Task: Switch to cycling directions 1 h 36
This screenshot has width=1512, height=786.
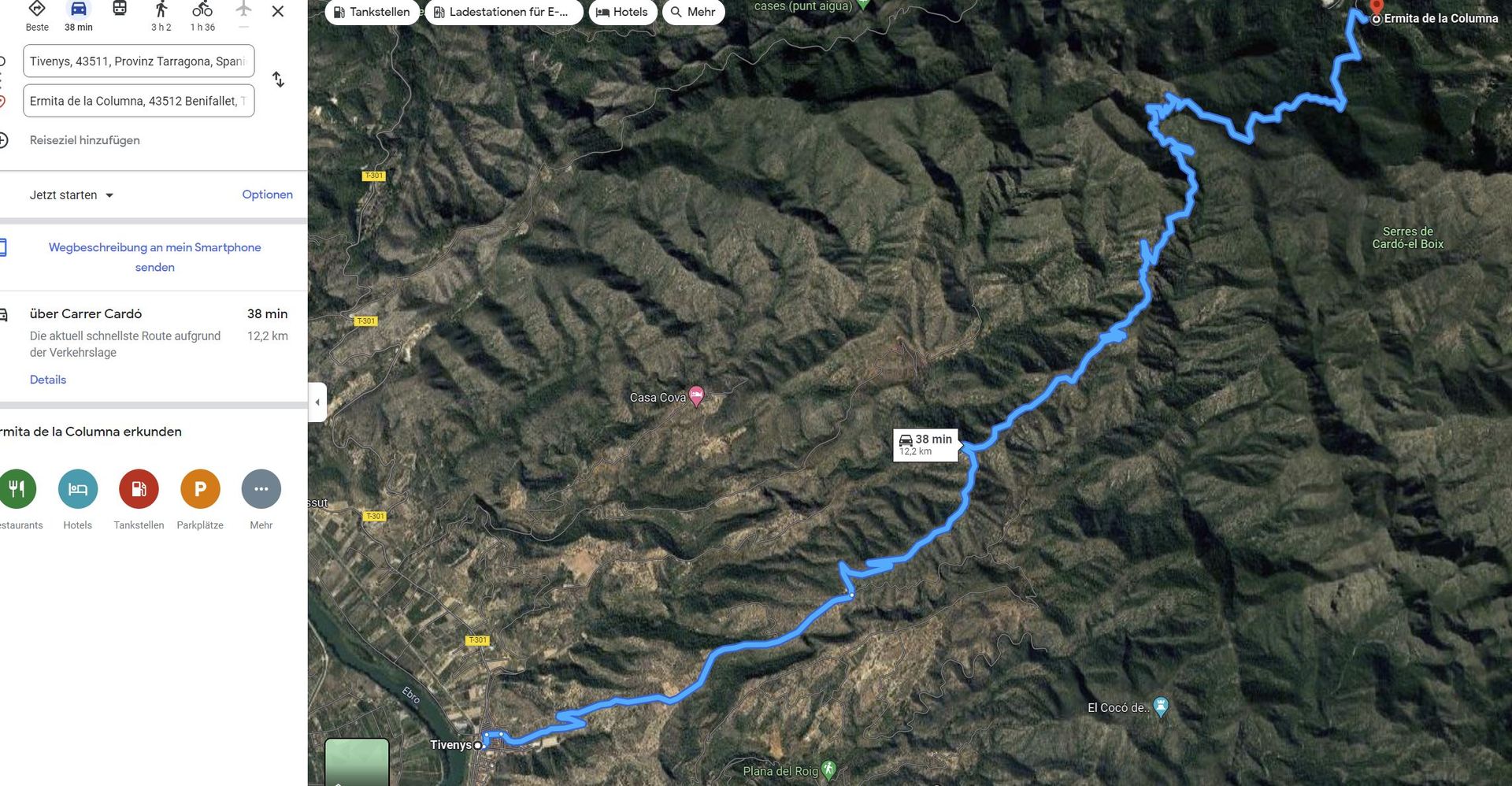Action: [x=202, y=15]
